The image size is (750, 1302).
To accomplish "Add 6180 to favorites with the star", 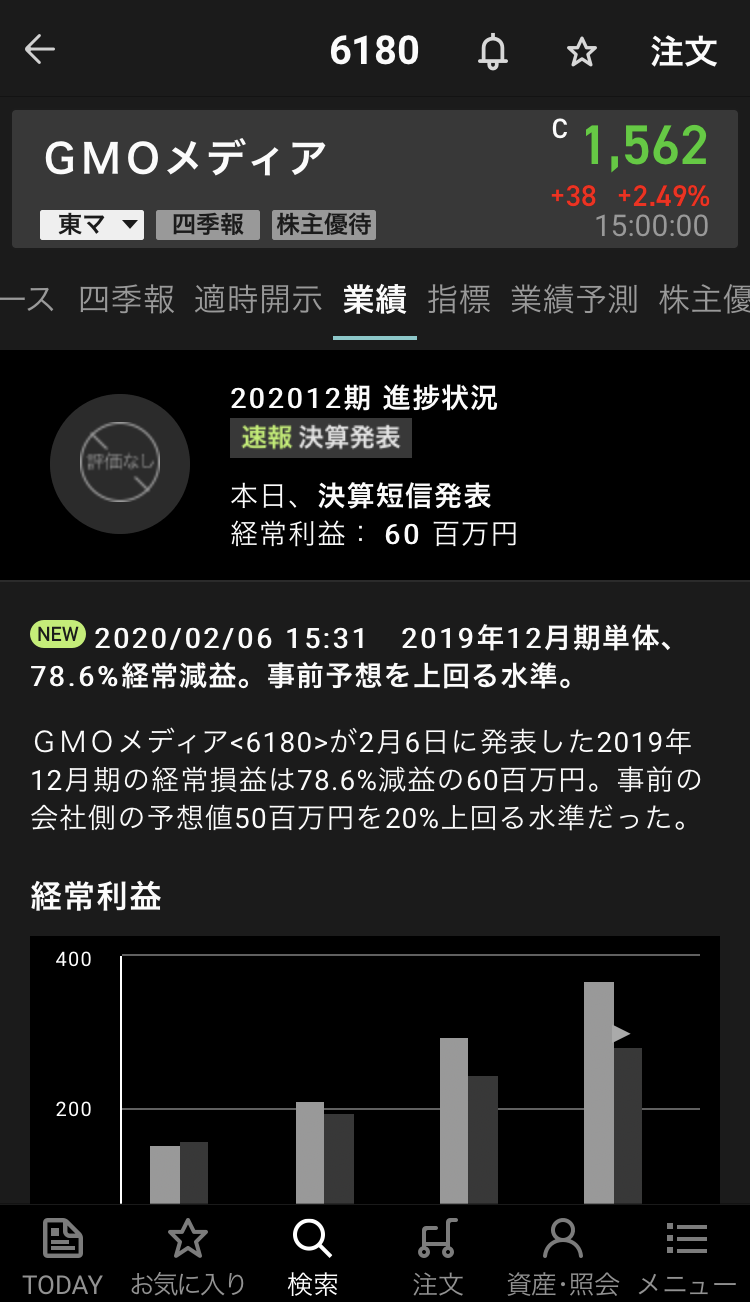I will click(582, 52).
